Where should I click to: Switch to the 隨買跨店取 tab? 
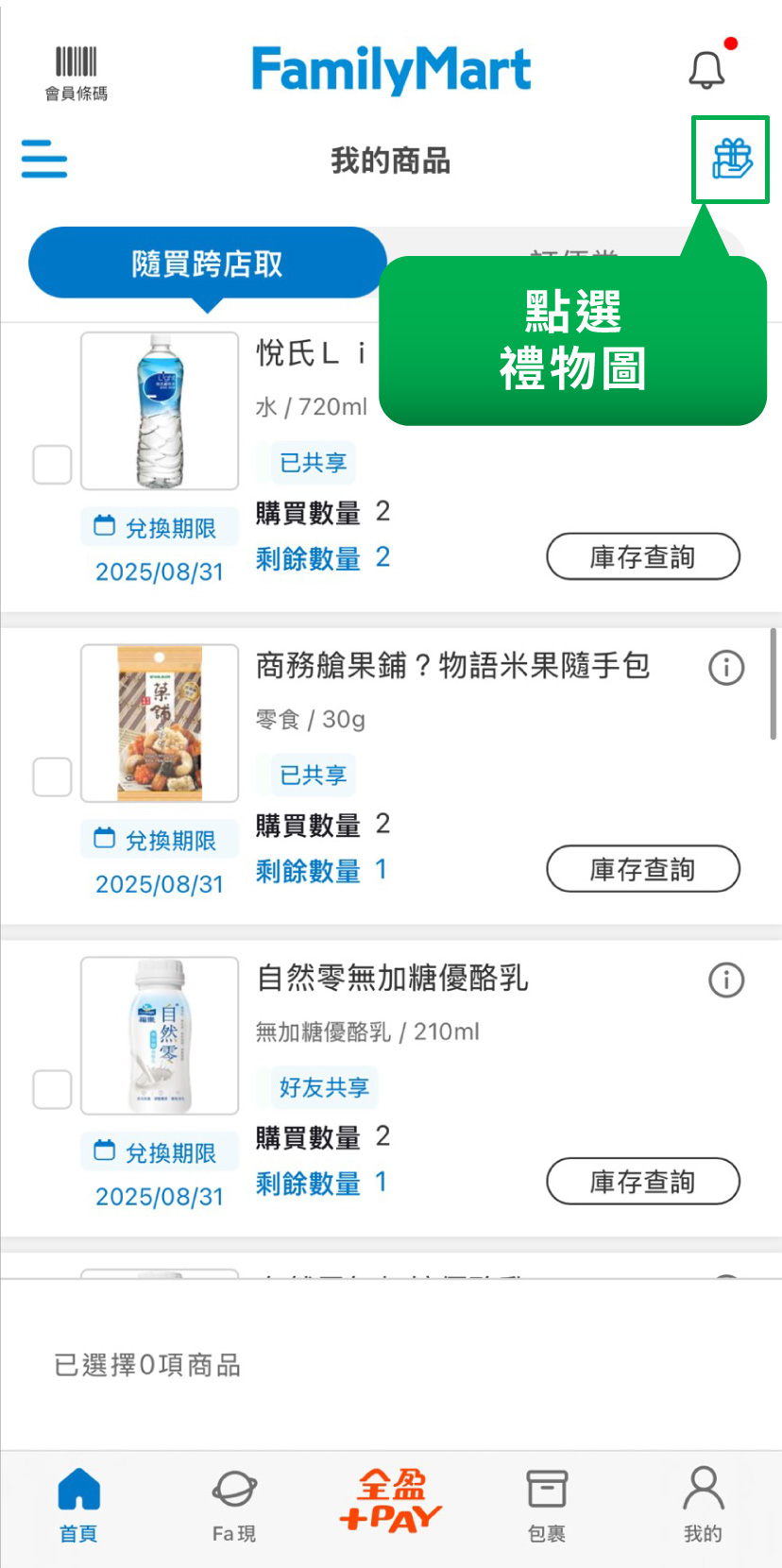[x=207, y=264]
